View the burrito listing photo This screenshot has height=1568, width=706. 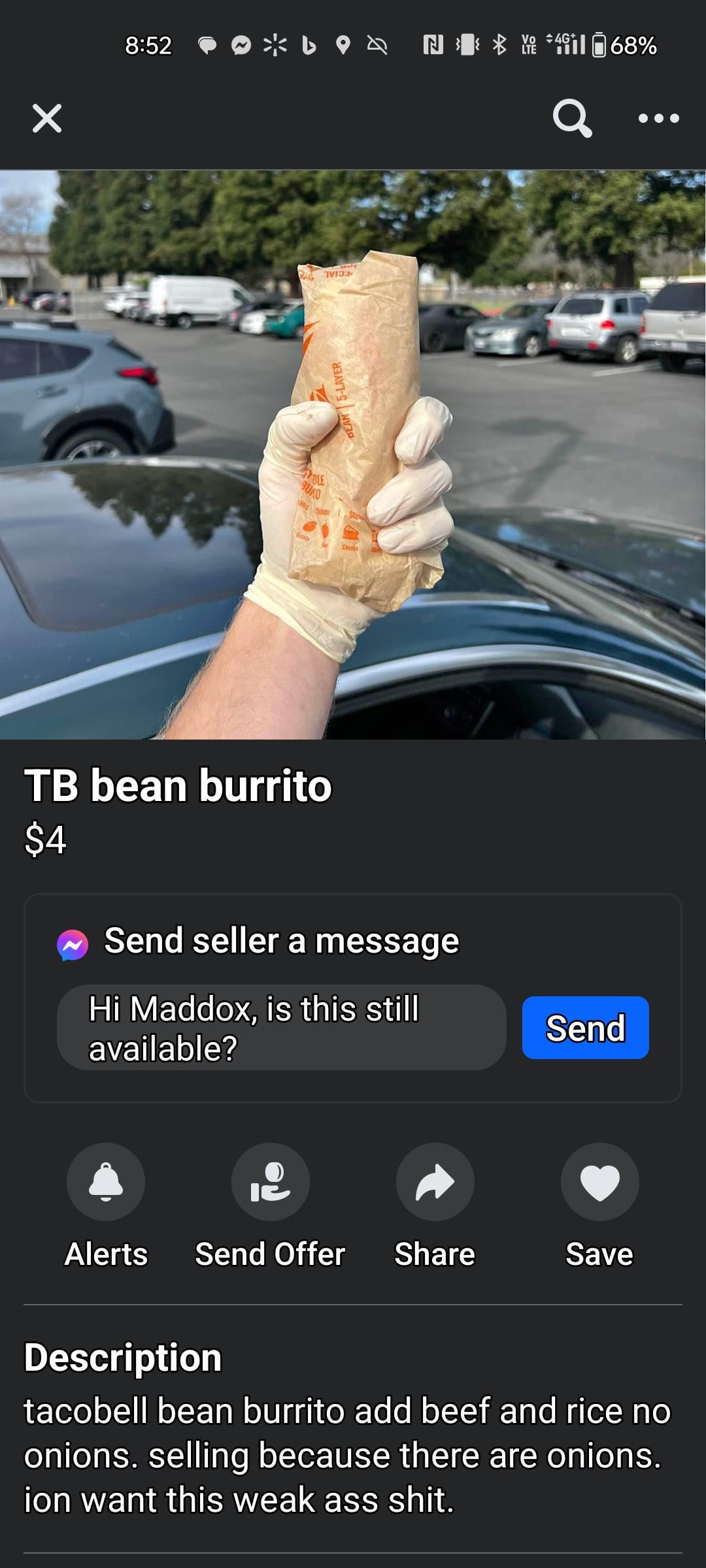353,455
